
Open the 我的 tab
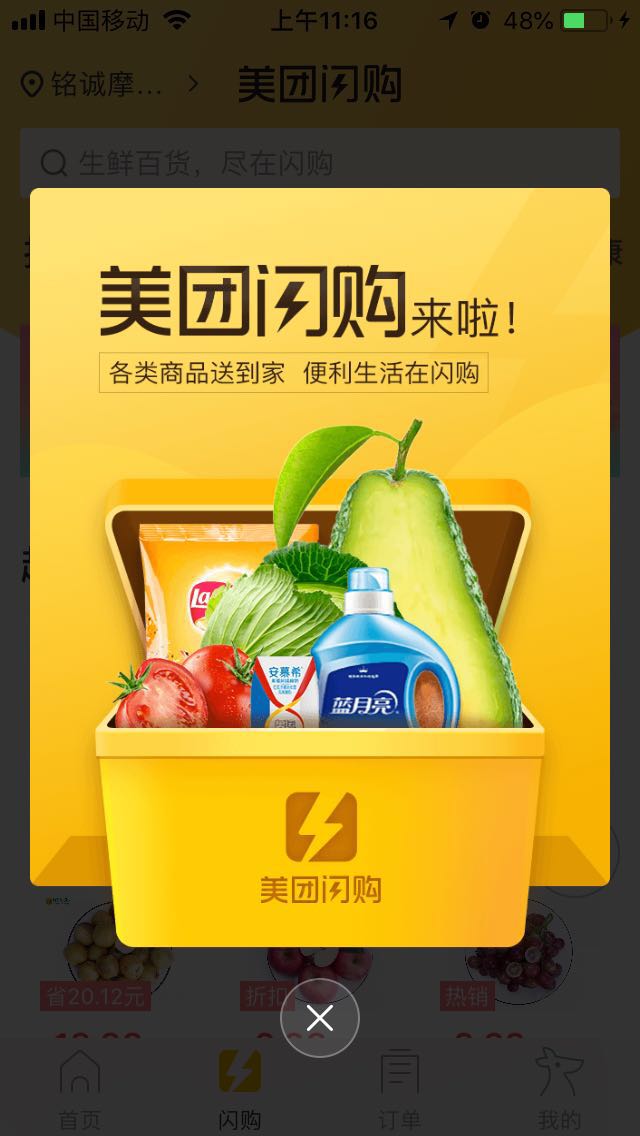559,1089
